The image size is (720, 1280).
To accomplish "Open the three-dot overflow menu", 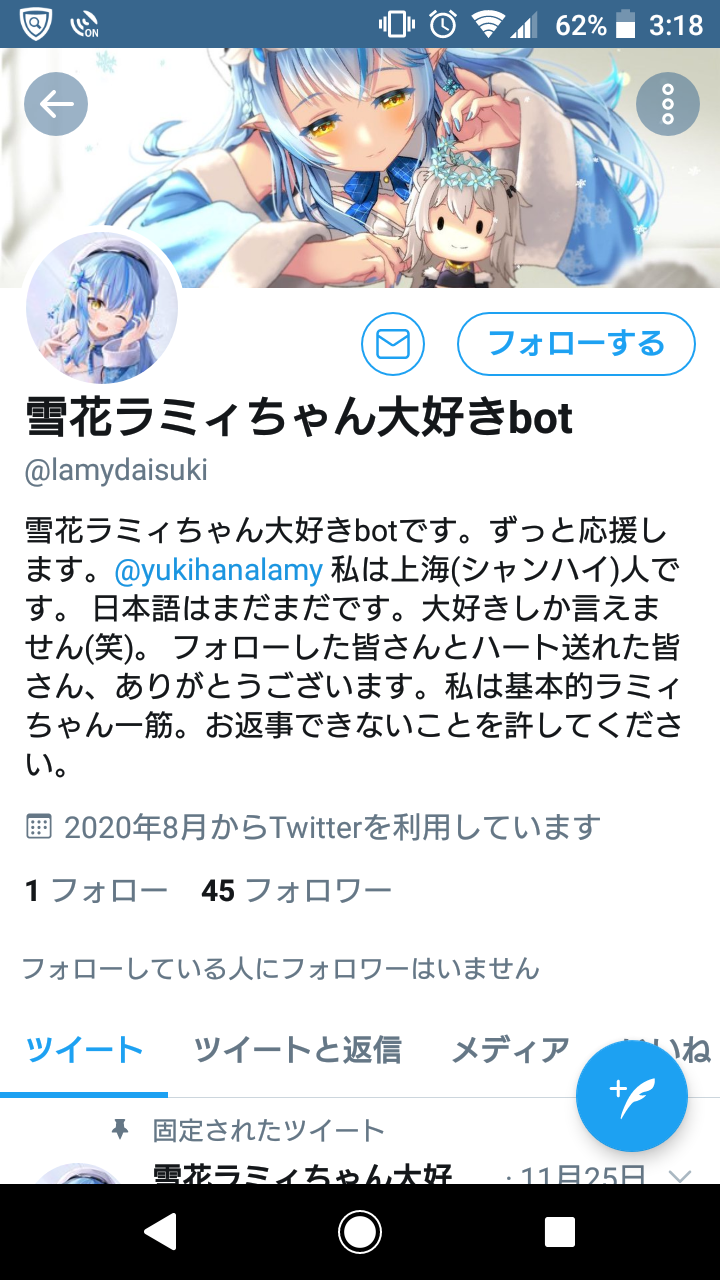I will 668,104.
